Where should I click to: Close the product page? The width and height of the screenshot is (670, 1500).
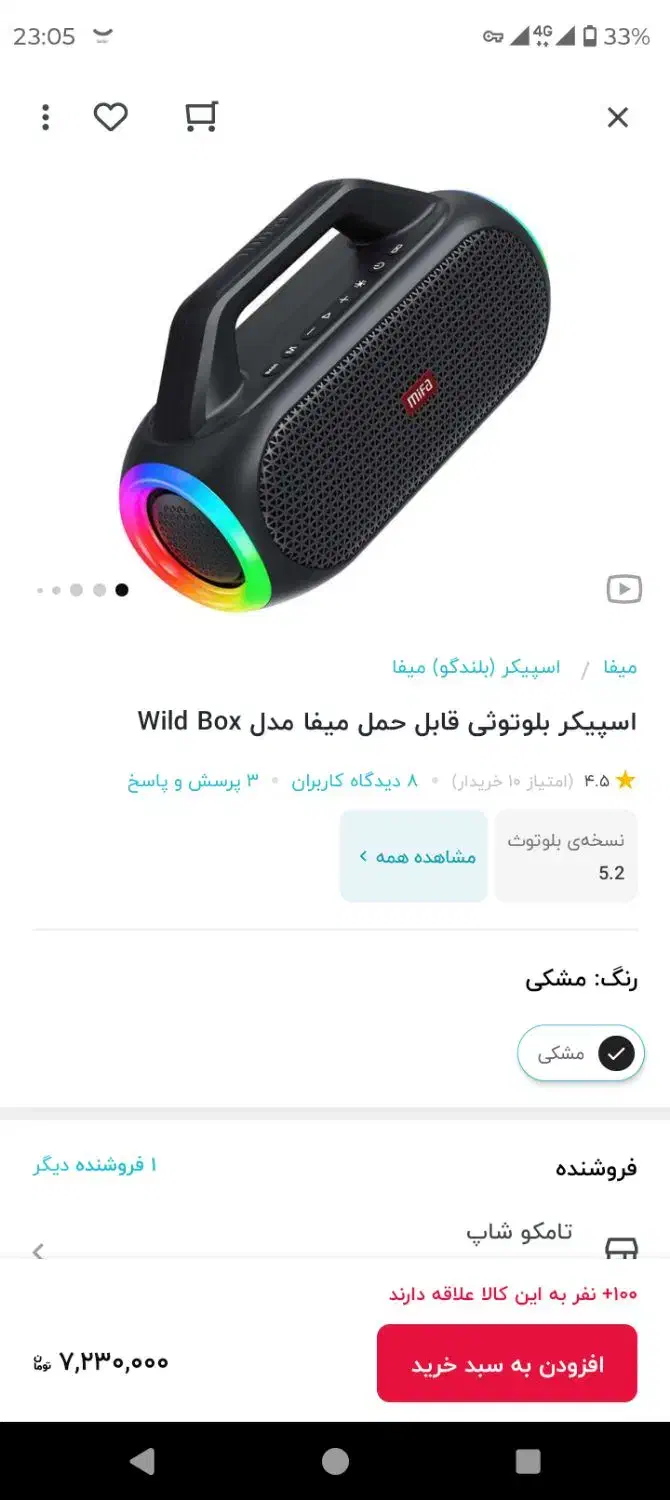pos(618,118)
